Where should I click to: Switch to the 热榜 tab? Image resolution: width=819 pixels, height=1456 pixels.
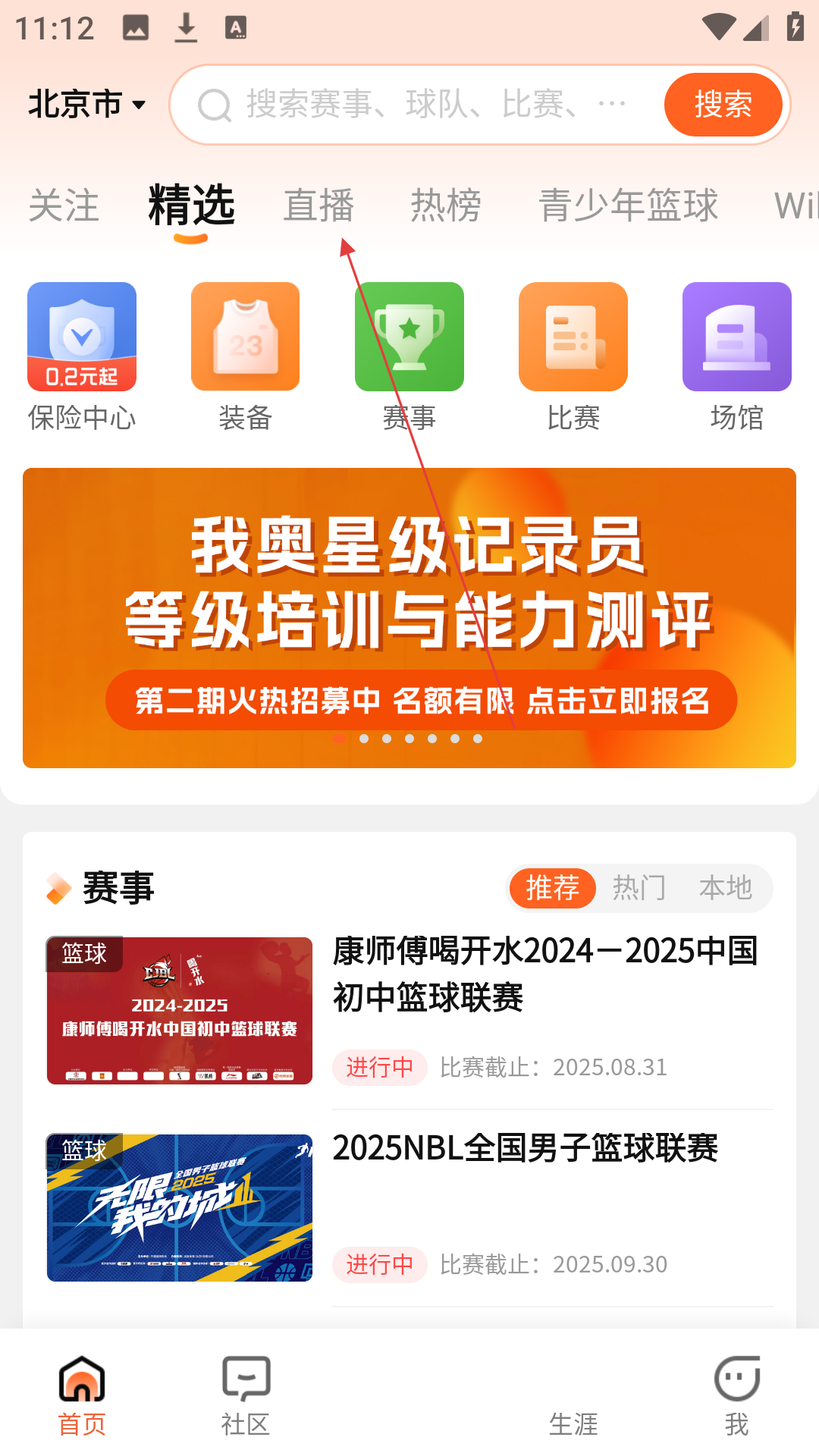pos(446,206)
